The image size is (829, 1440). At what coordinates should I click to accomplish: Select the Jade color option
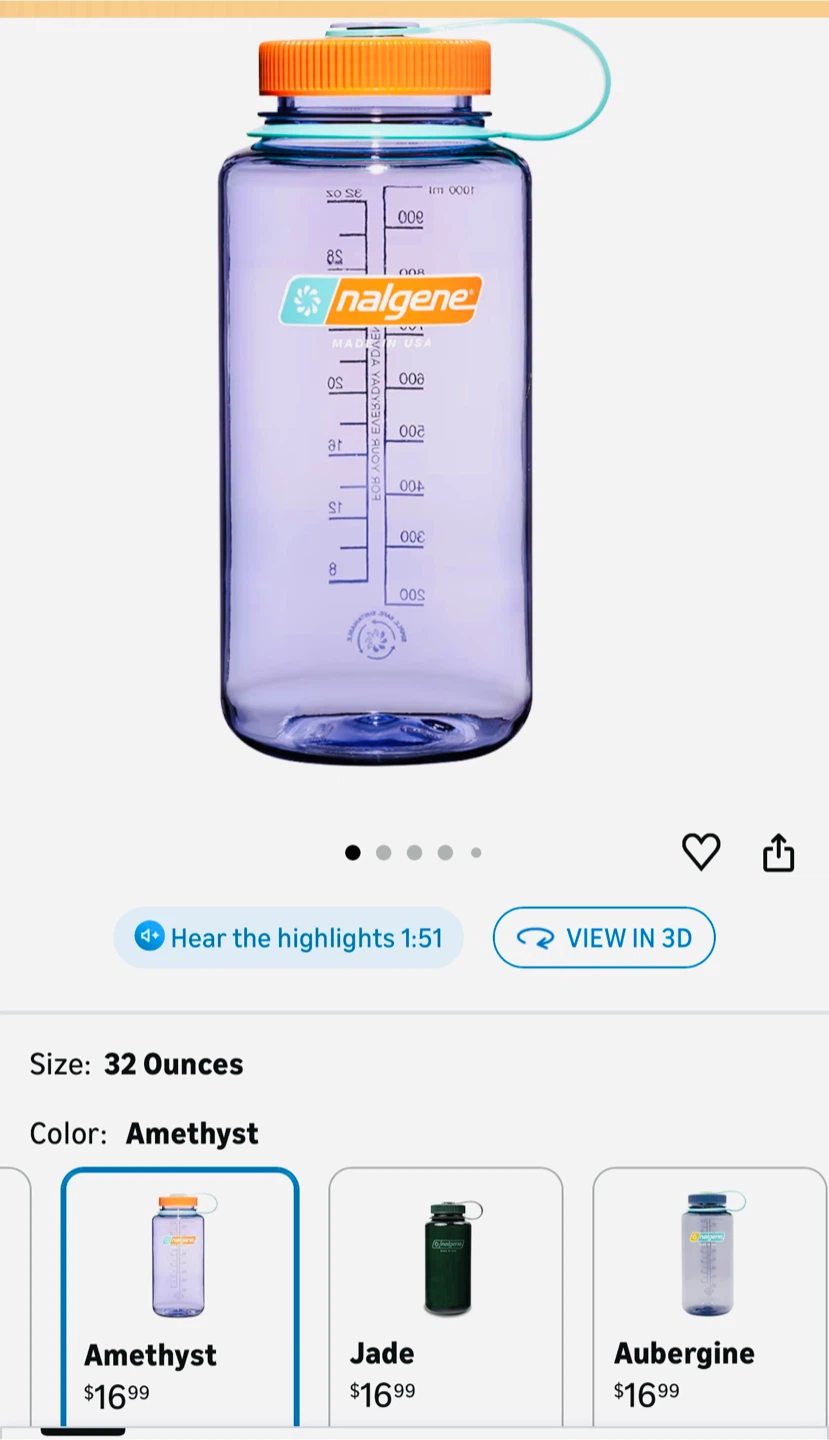pos(445,1290)
